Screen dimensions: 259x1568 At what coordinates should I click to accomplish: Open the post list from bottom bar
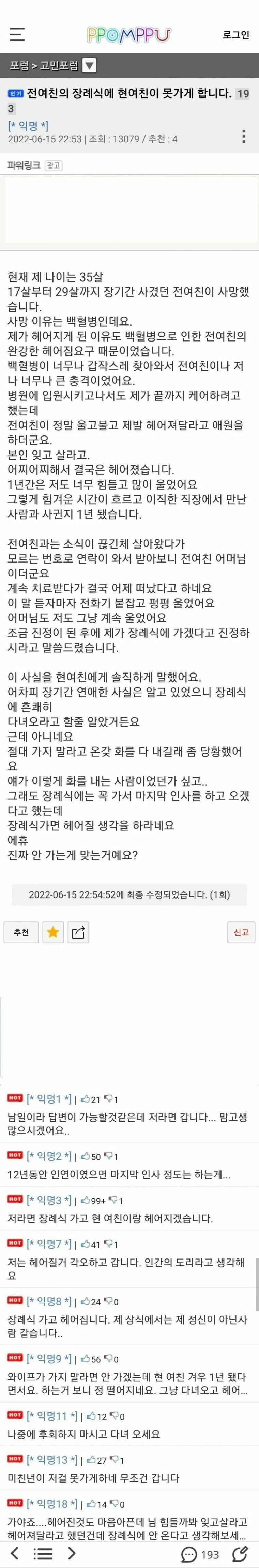pyautogui.click(x=43, y=1553)
